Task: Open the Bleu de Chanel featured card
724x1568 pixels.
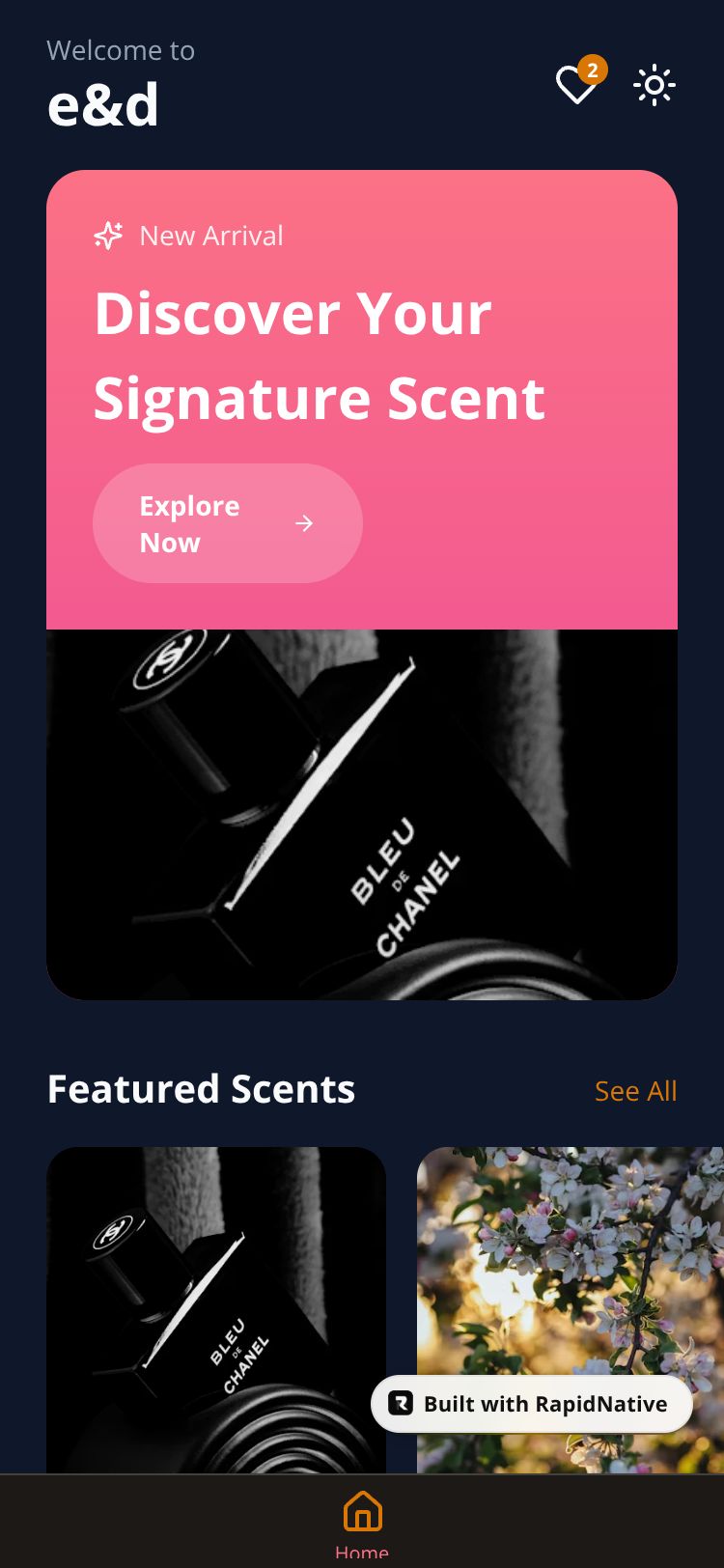Action: 216,1308
